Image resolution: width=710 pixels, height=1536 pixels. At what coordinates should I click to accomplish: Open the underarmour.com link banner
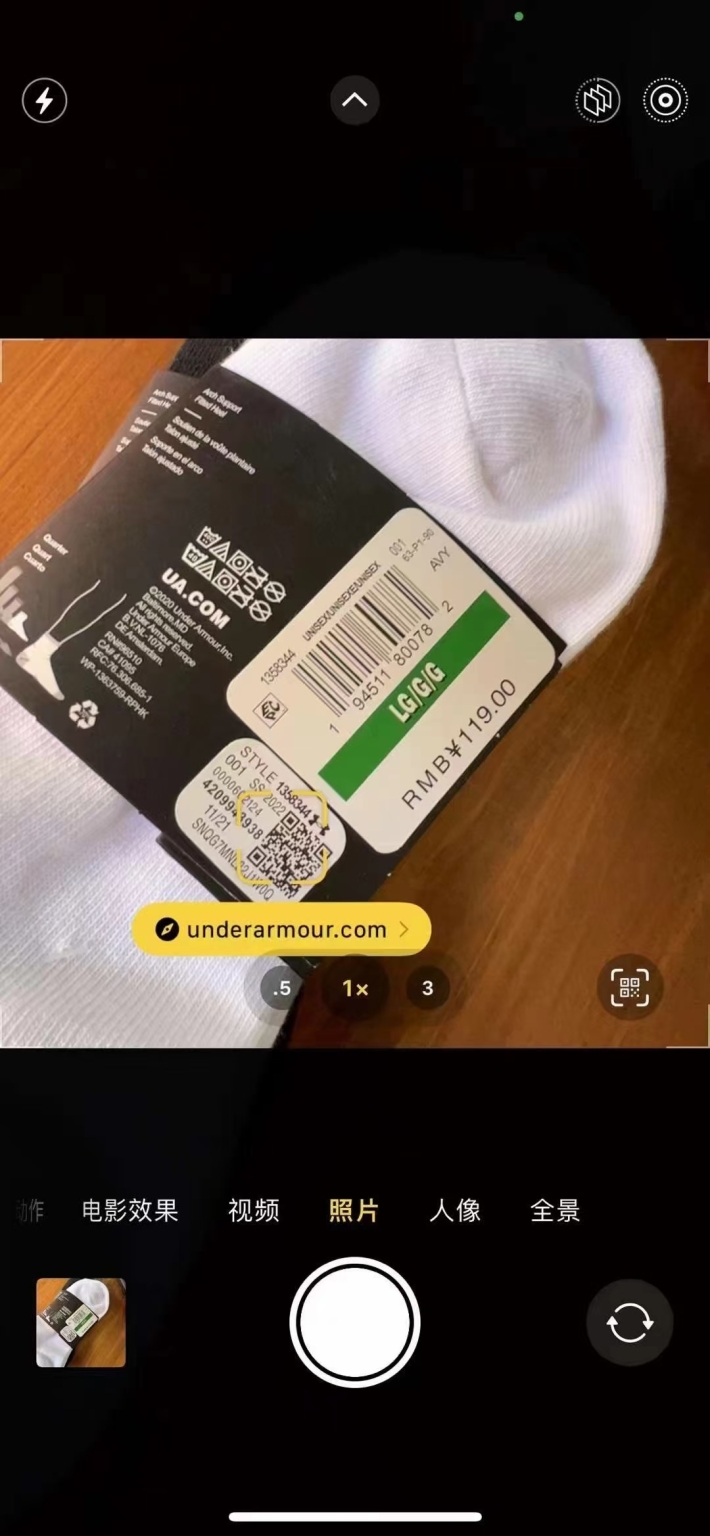point(281,929)
